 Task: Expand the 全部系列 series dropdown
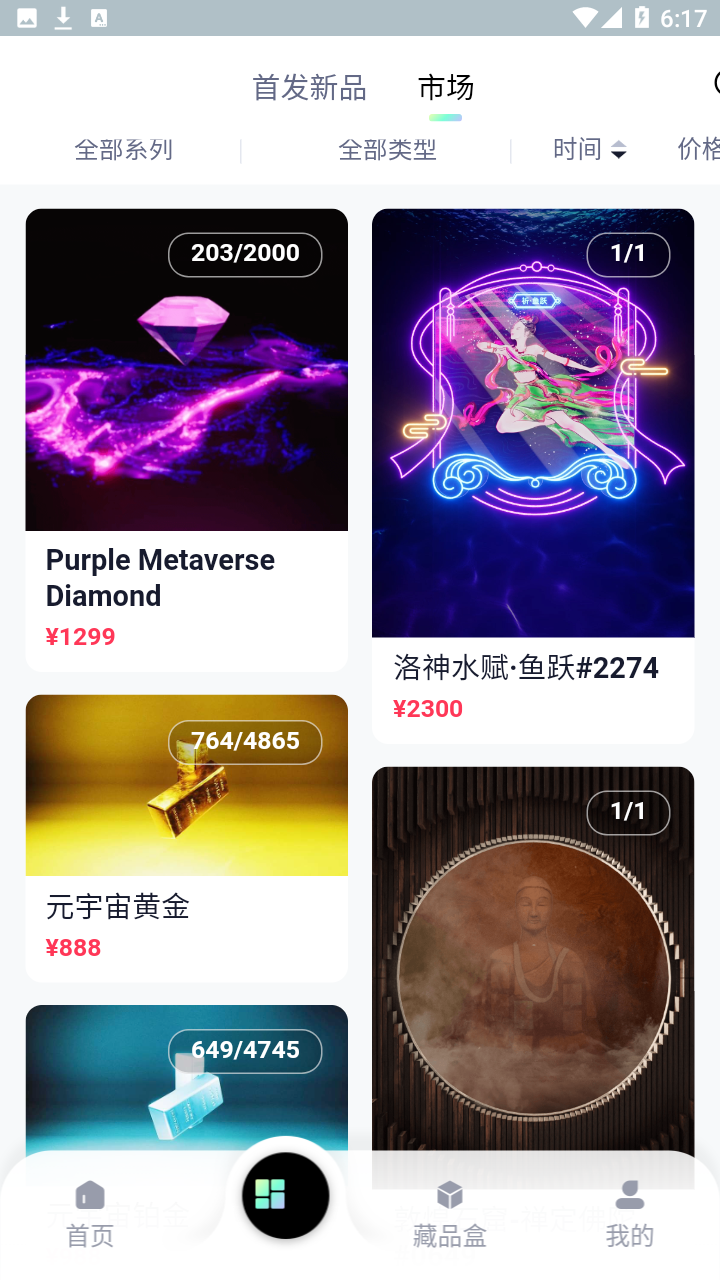[x=124, y=149]
